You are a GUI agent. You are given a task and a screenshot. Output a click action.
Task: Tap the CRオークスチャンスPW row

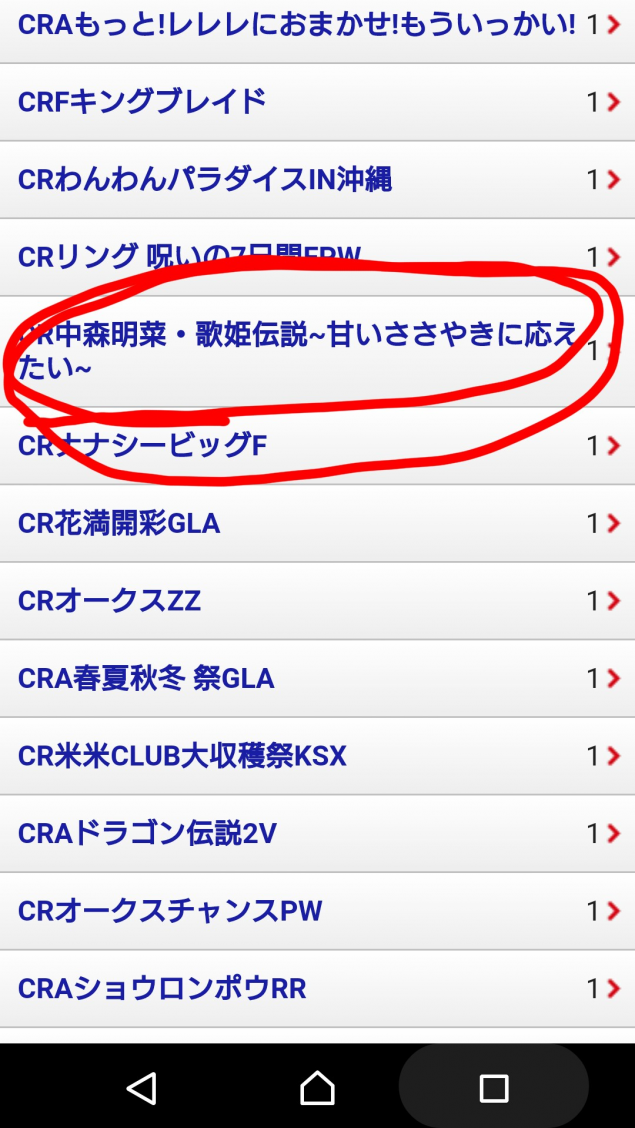(x=300, y=911)
